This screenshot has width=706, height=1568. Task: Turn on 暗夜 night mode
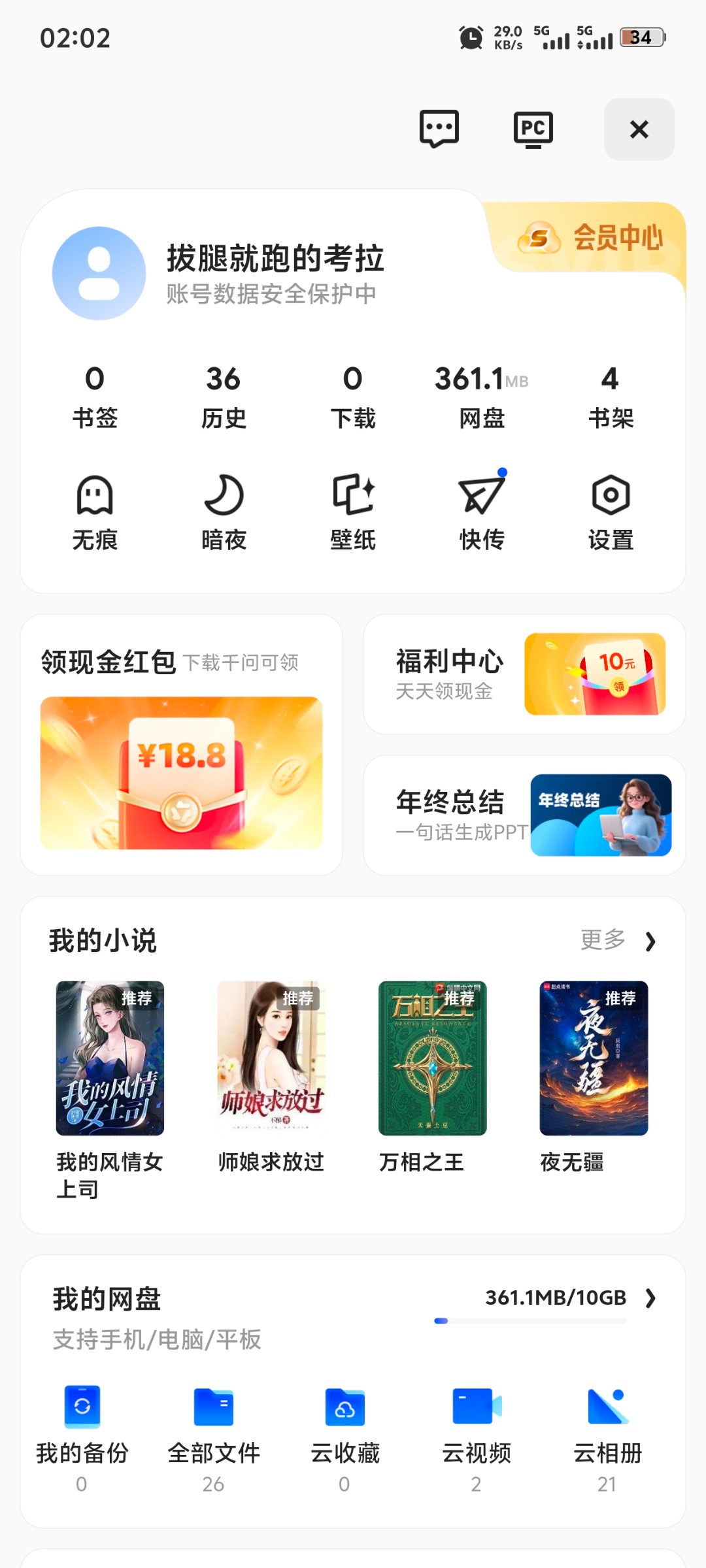coord(224,512)
